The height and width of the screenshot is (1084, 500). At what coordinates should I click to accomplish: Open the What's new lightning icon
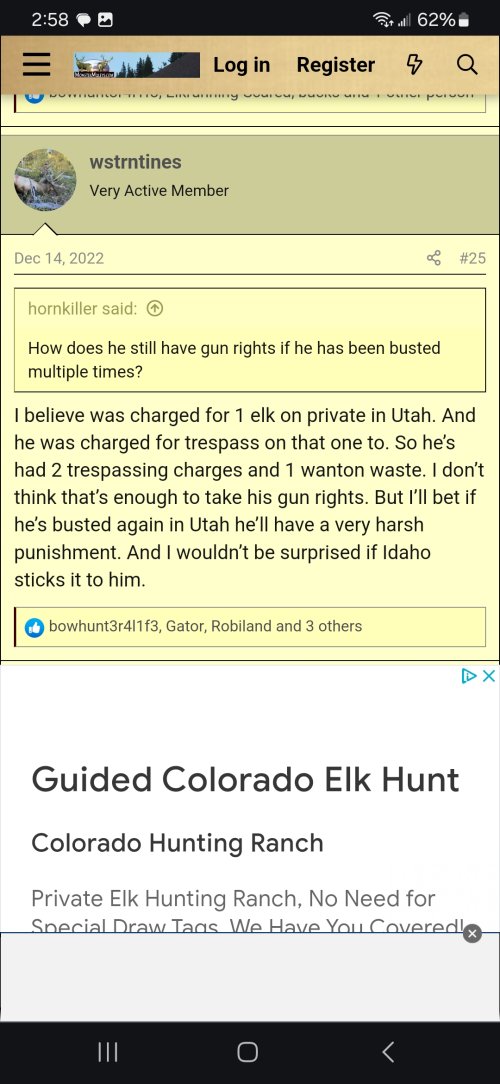point(414,65)
